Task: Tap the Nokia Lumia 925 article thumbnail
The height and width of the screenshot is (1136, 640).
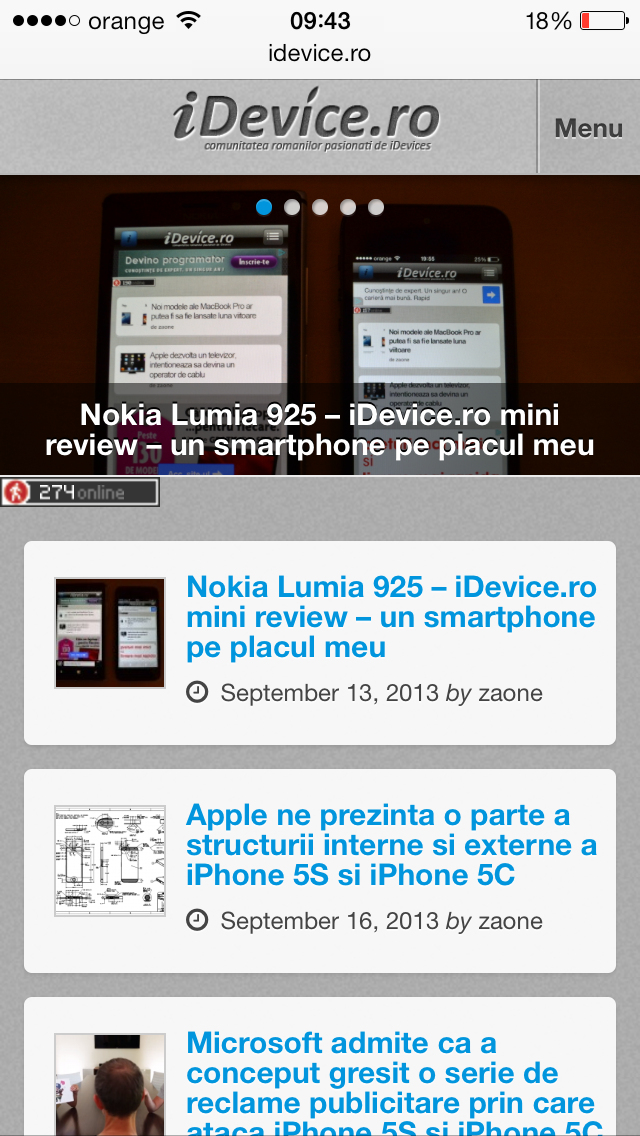Action: pyautogui.click(x=110, y=632)
